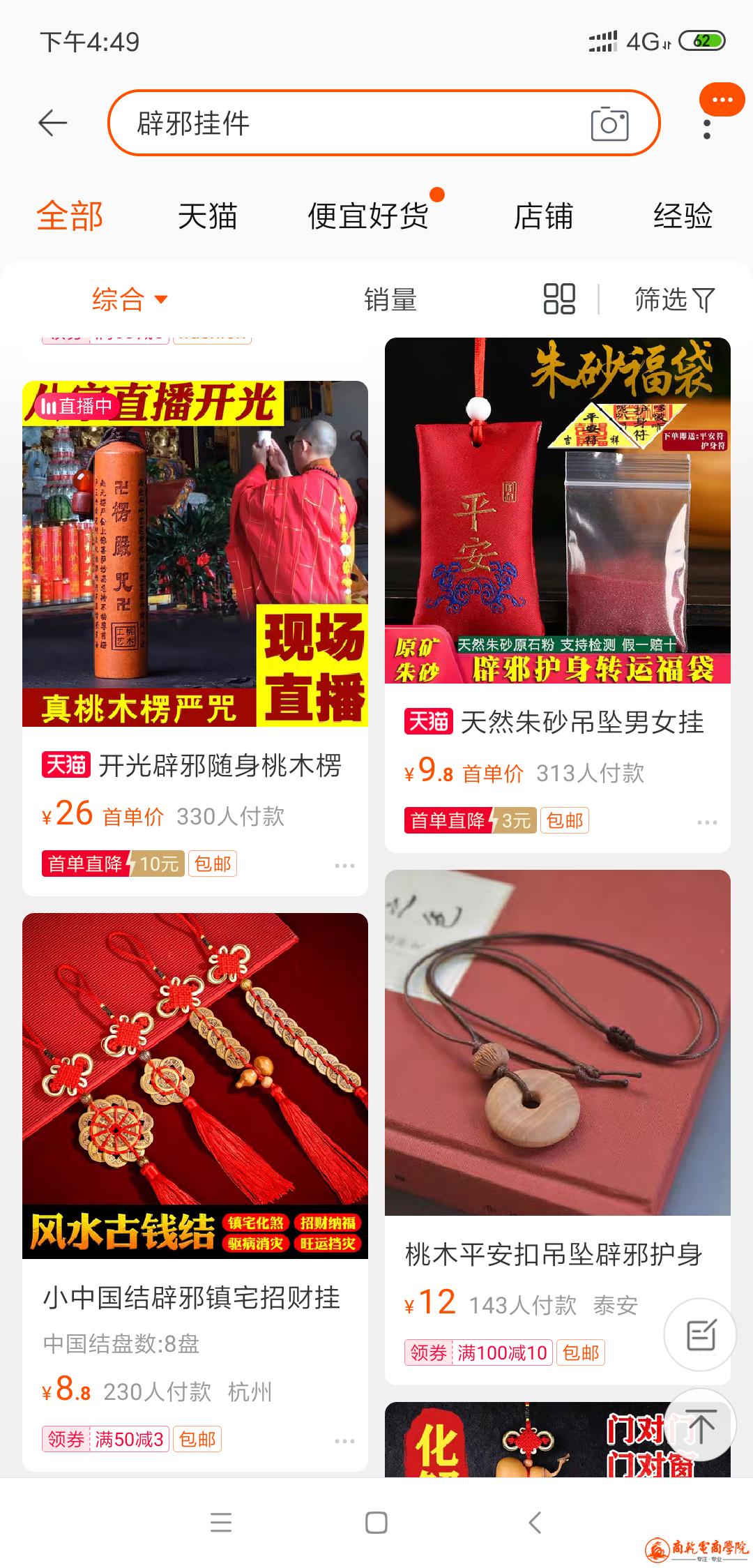Toggle the grid layout view icon
This screenshot has width=753, height=1568.
pyautogui.click(x=559, y=299)
